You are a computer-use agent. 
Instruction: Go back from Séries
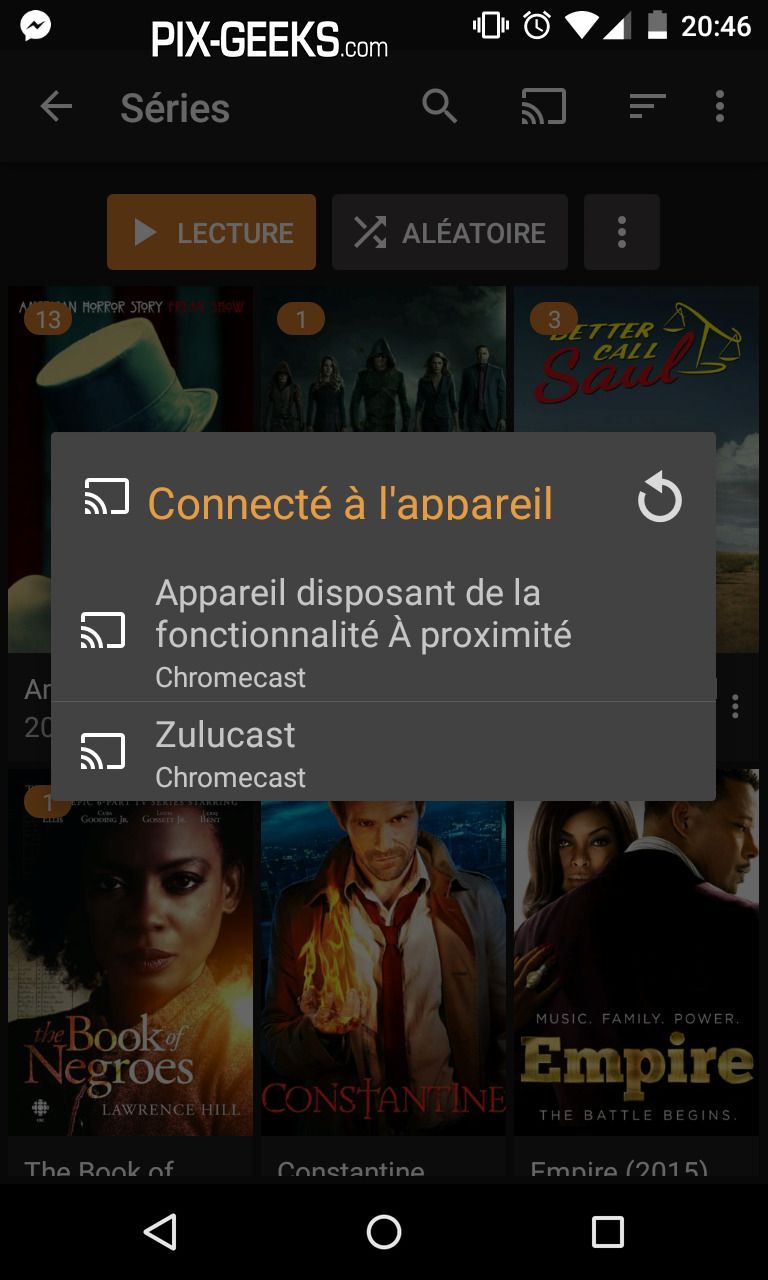(x=56, y=107)
